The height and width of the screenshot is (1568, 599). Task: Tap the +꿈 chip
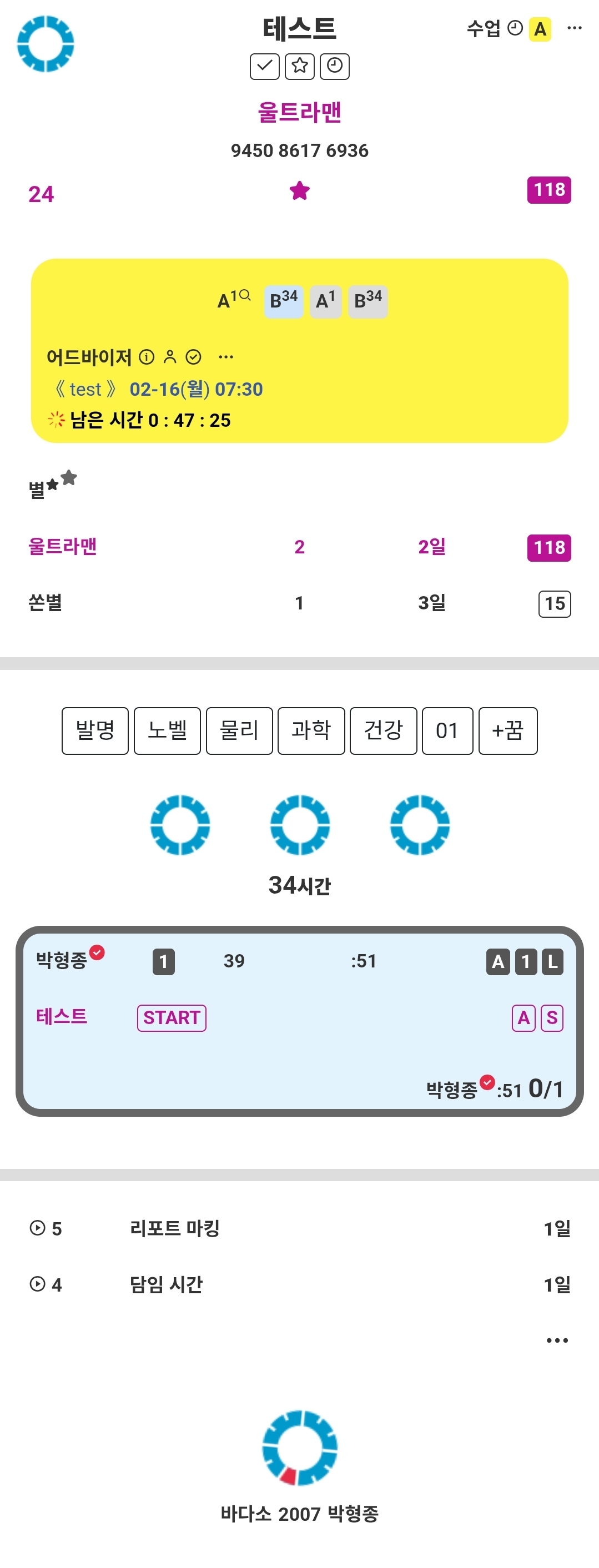(x=509, y=730)
